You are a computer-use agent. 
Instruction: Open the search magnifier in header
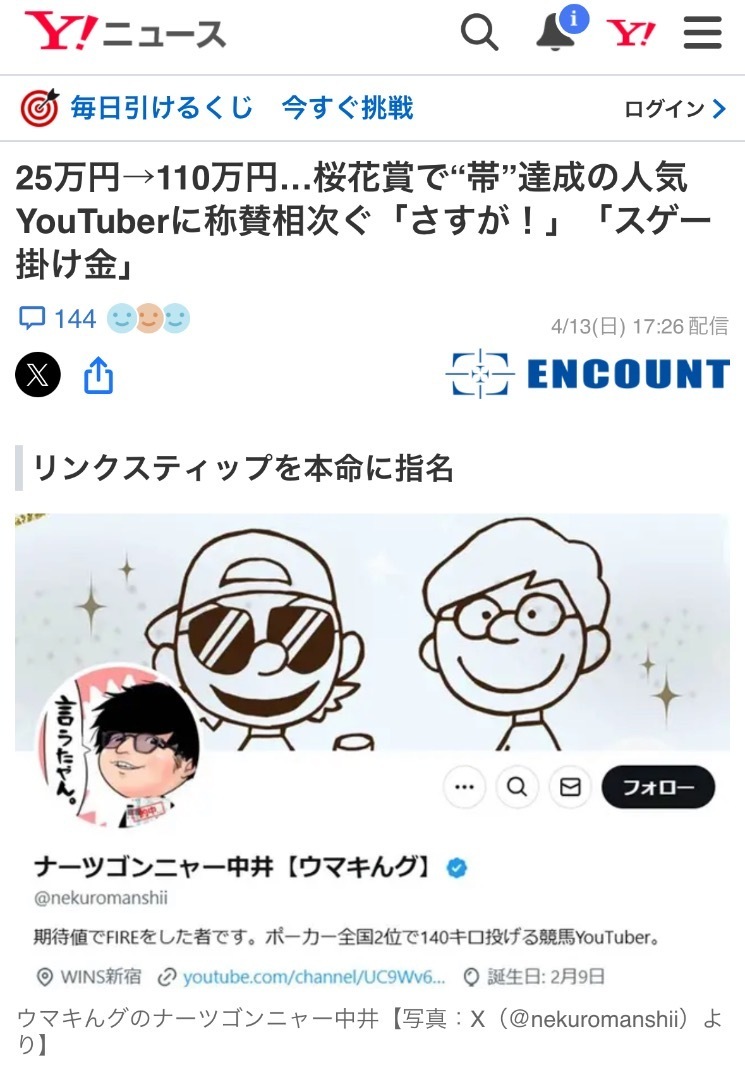click(x=479, y=34)
